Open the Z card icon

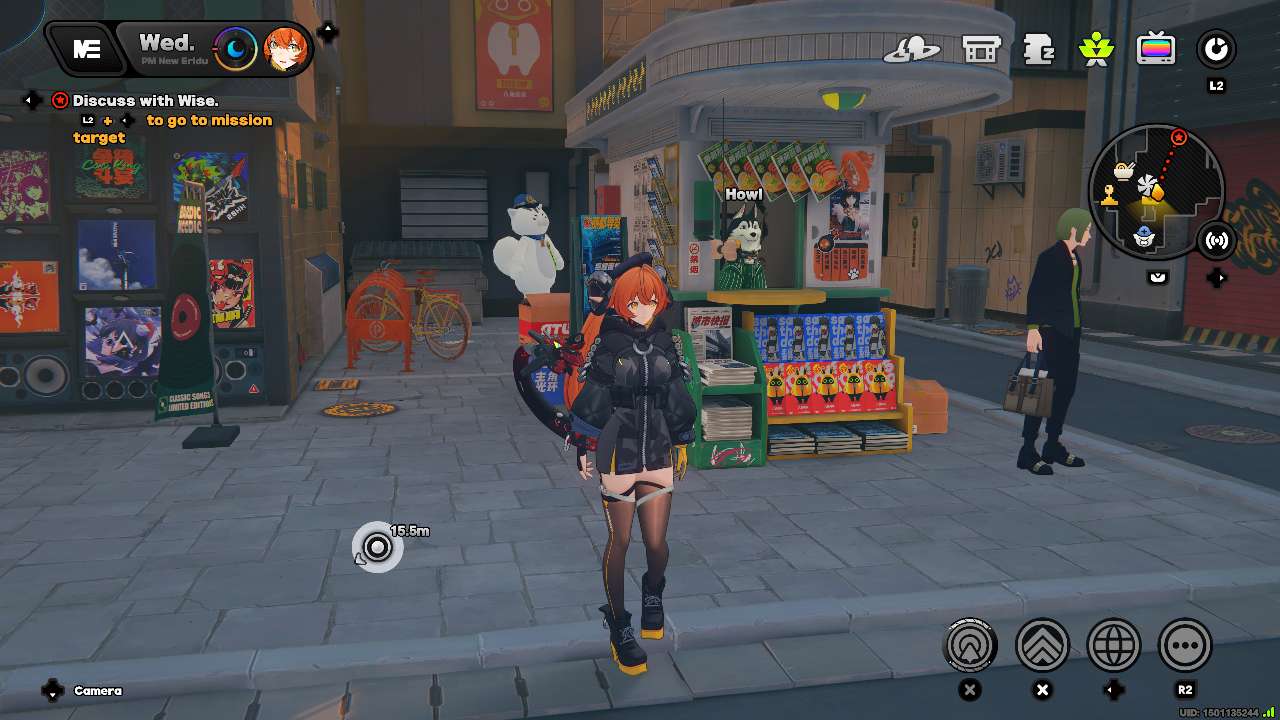pyautogui.click(x=1039, y=48)
